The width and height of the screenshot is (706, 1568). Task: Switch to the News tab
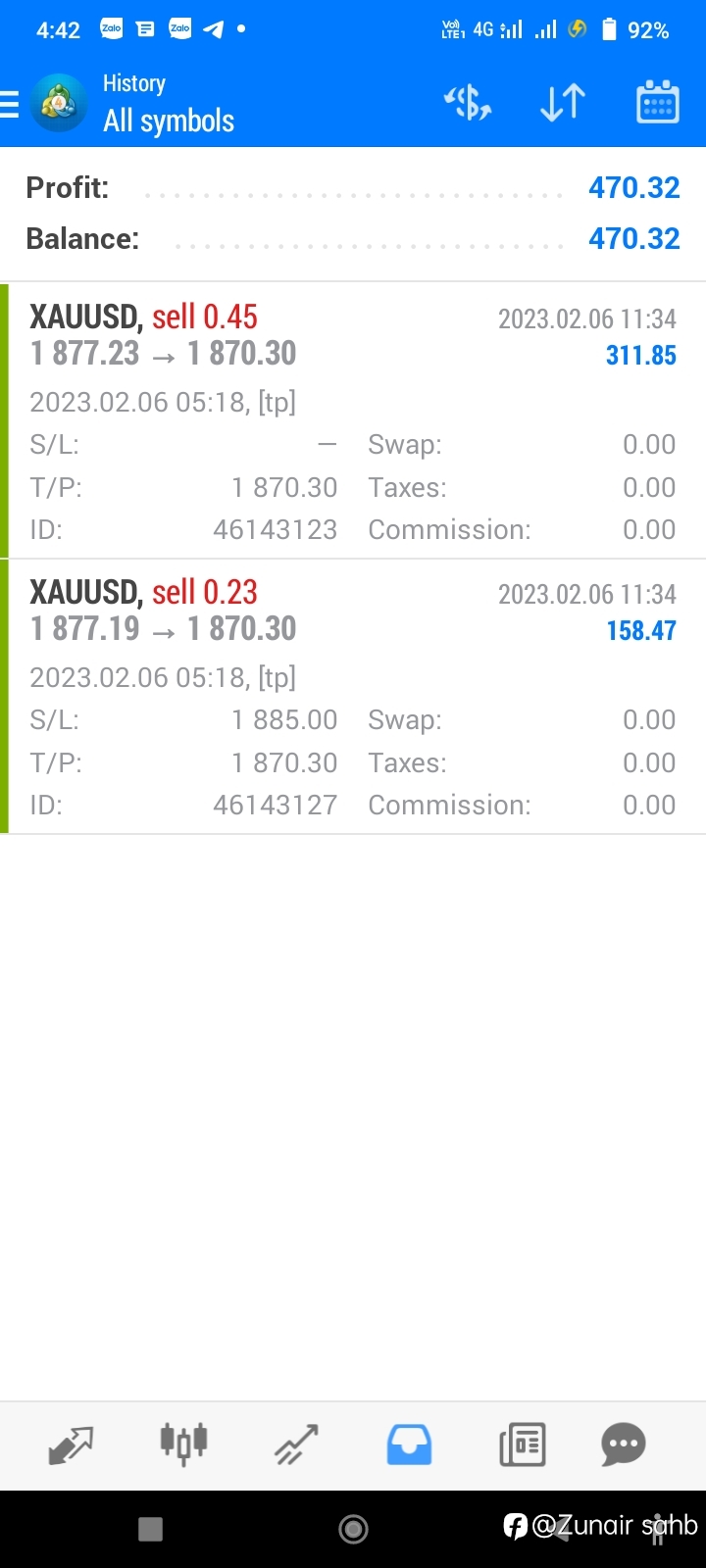[522, 1445]
